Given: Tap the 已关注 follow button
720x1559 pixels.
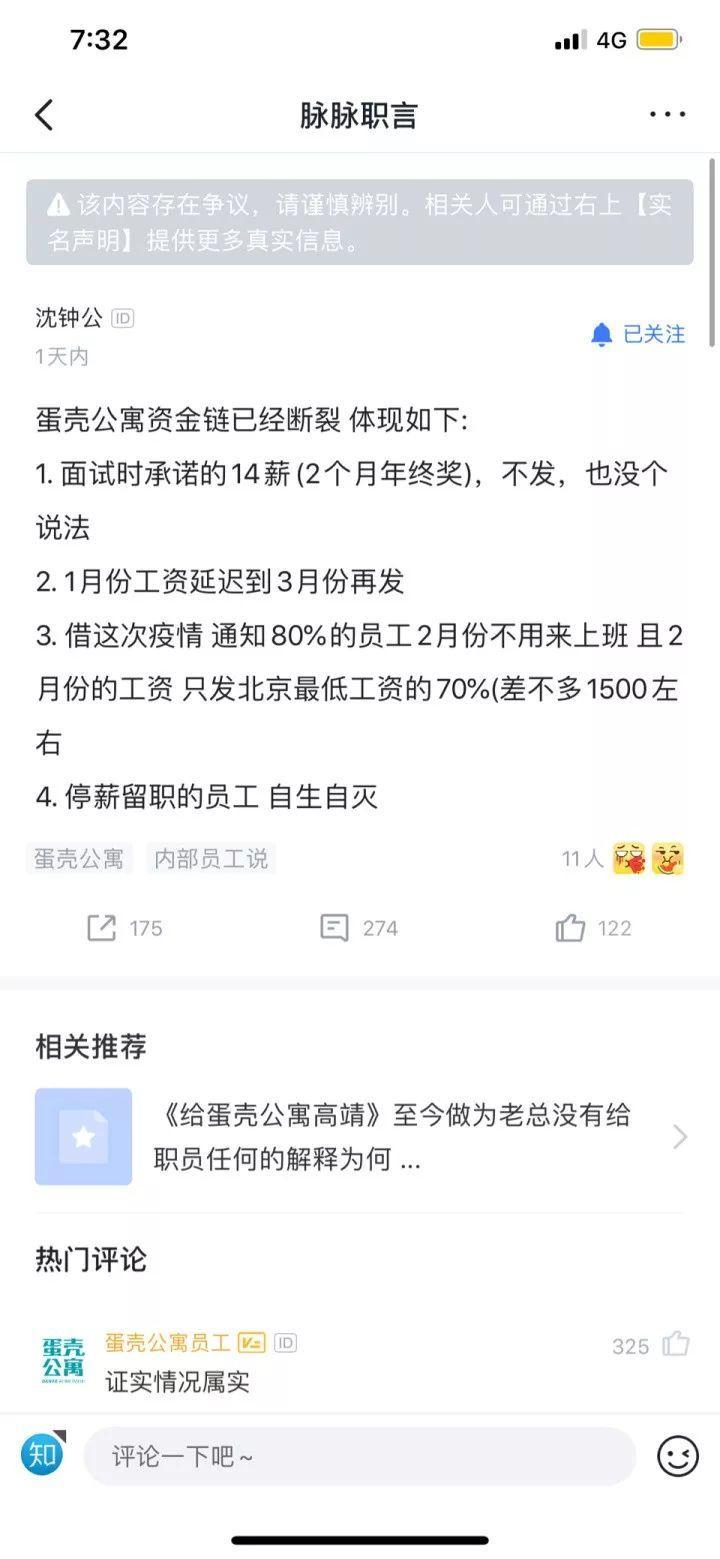Looking at the screenshot, I should coord(638,334).
